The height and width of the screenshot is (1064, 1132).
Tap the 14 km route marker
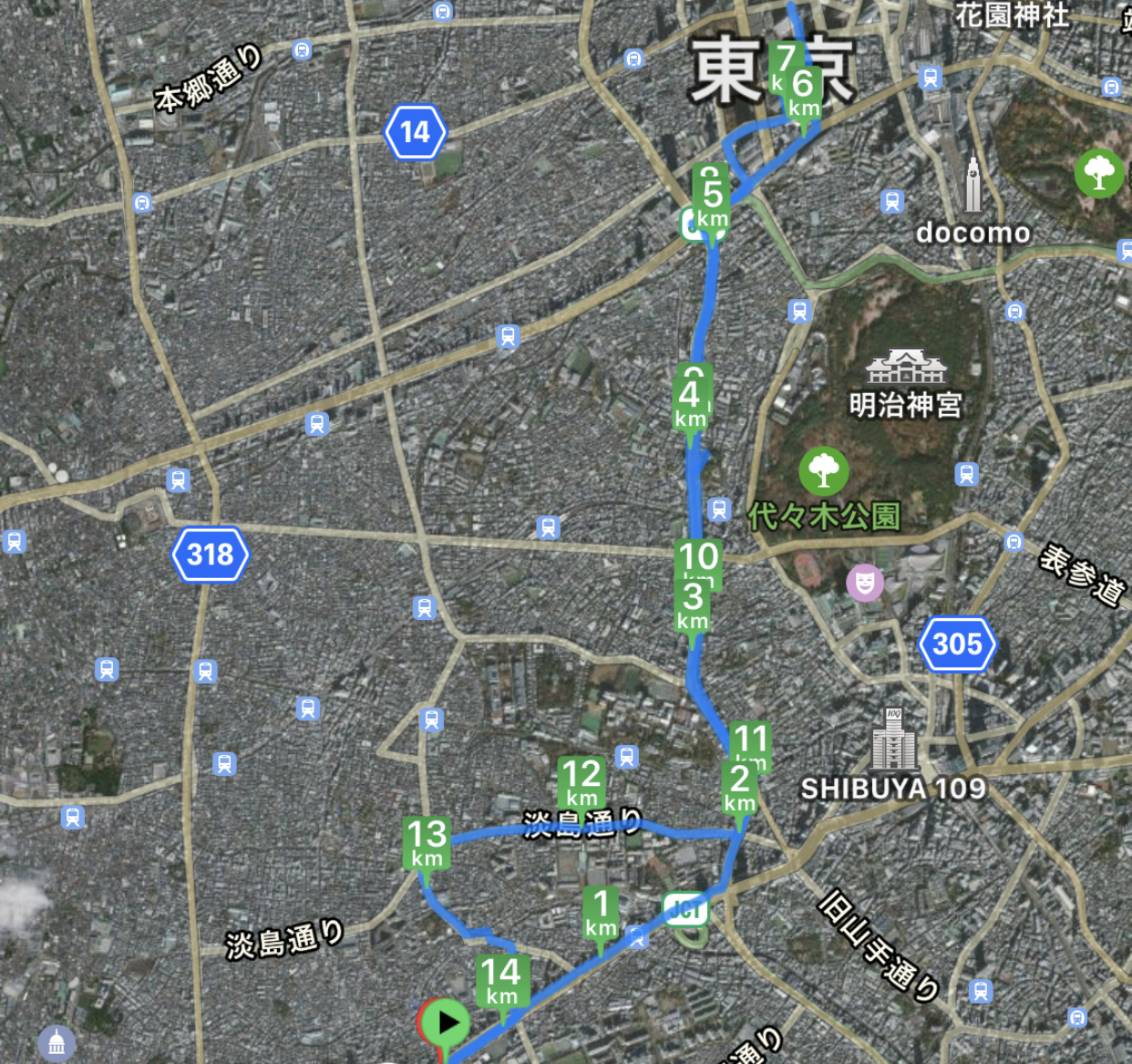(x=501, y=981)
